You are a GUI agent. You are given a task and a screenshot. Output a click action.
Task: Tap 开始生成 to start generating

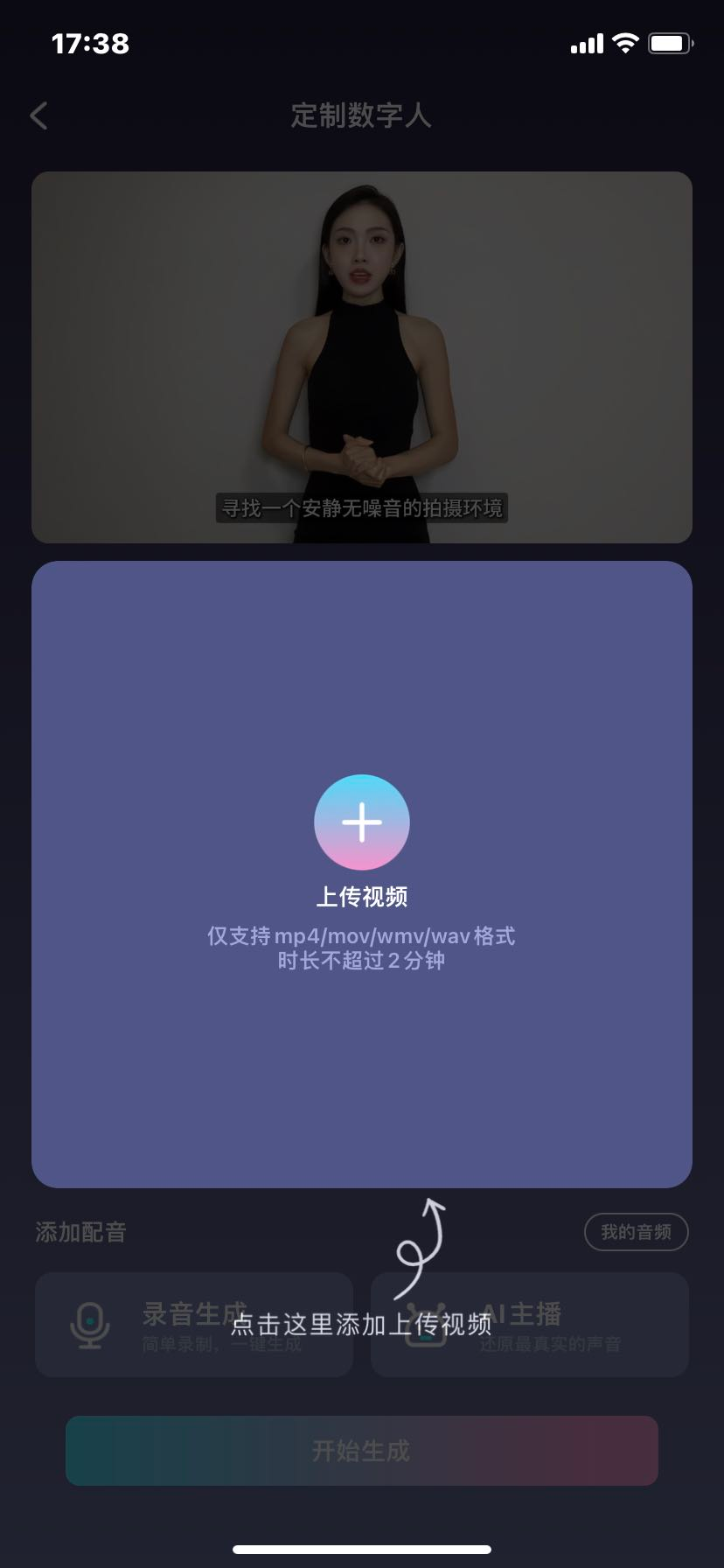pyautogui.click(x=362, y=1451)
